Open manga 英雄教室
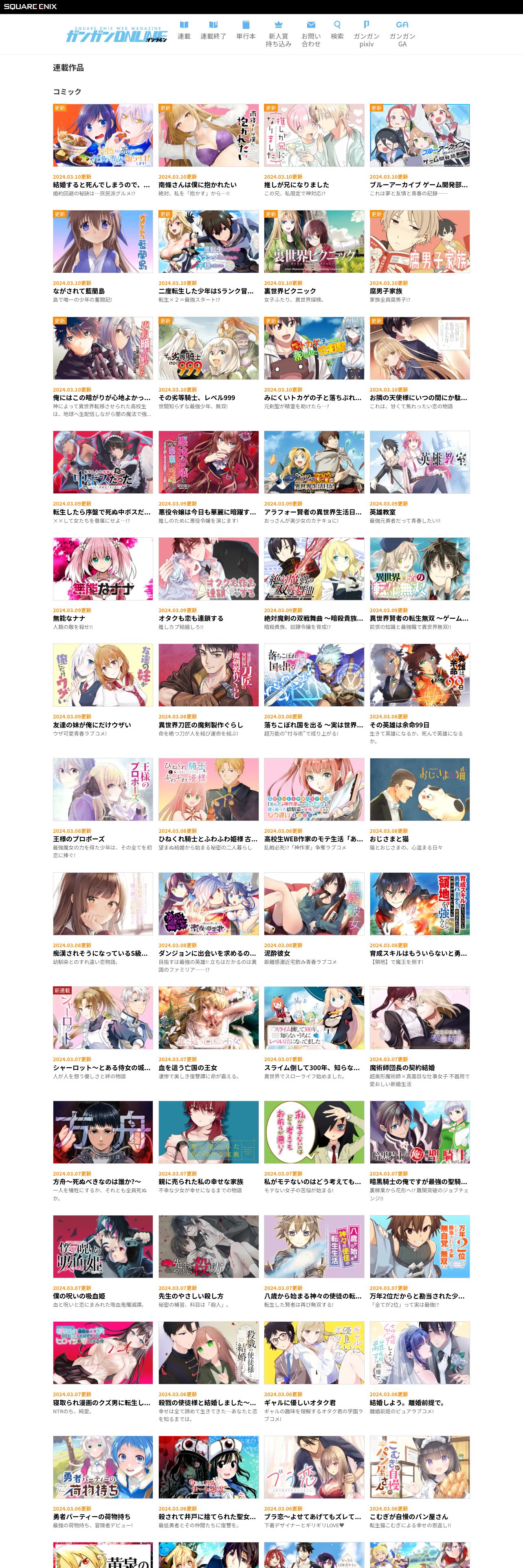The width and height of the screenshot is (523, 1568). pos(420,462)
